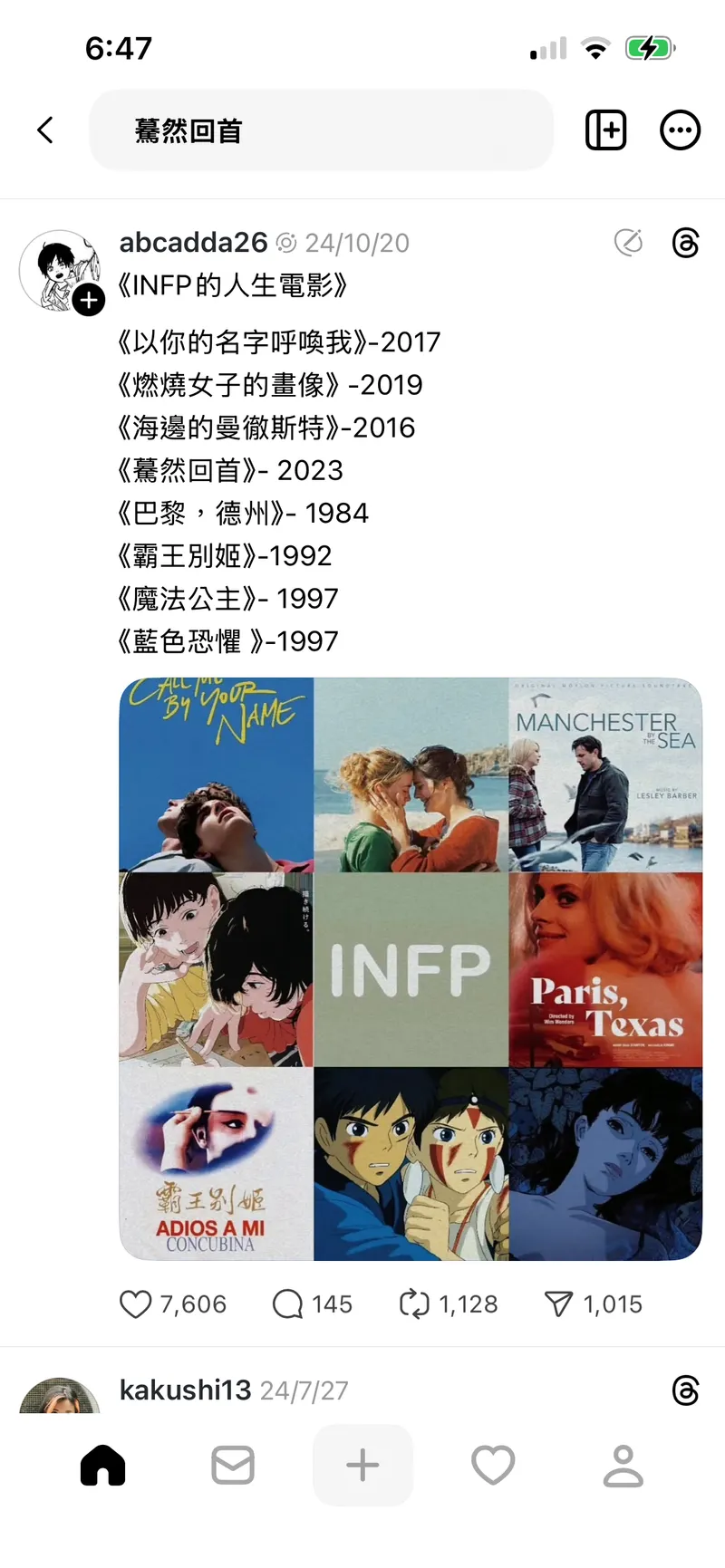Open the more options menu
725x1568 pixels.
[680, 130]
